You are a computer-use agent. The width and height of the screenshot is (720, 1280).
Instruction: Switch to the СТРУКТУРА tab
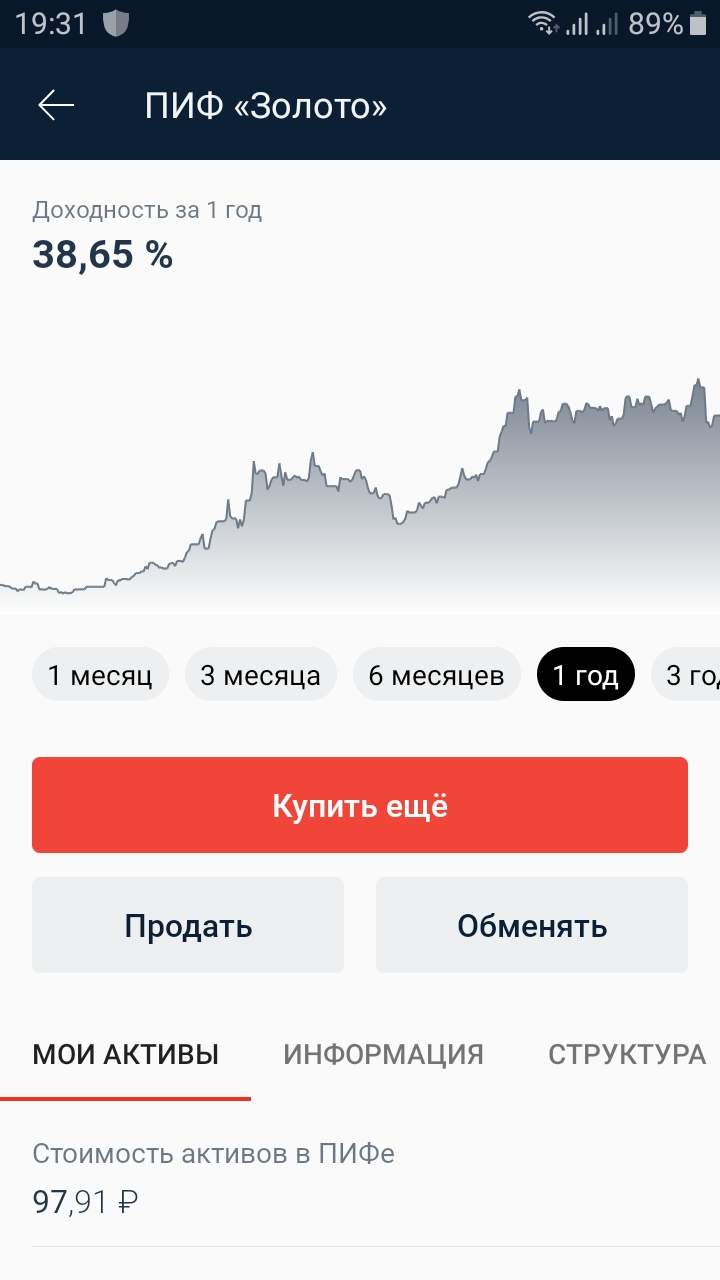(x=627, y=1054)
